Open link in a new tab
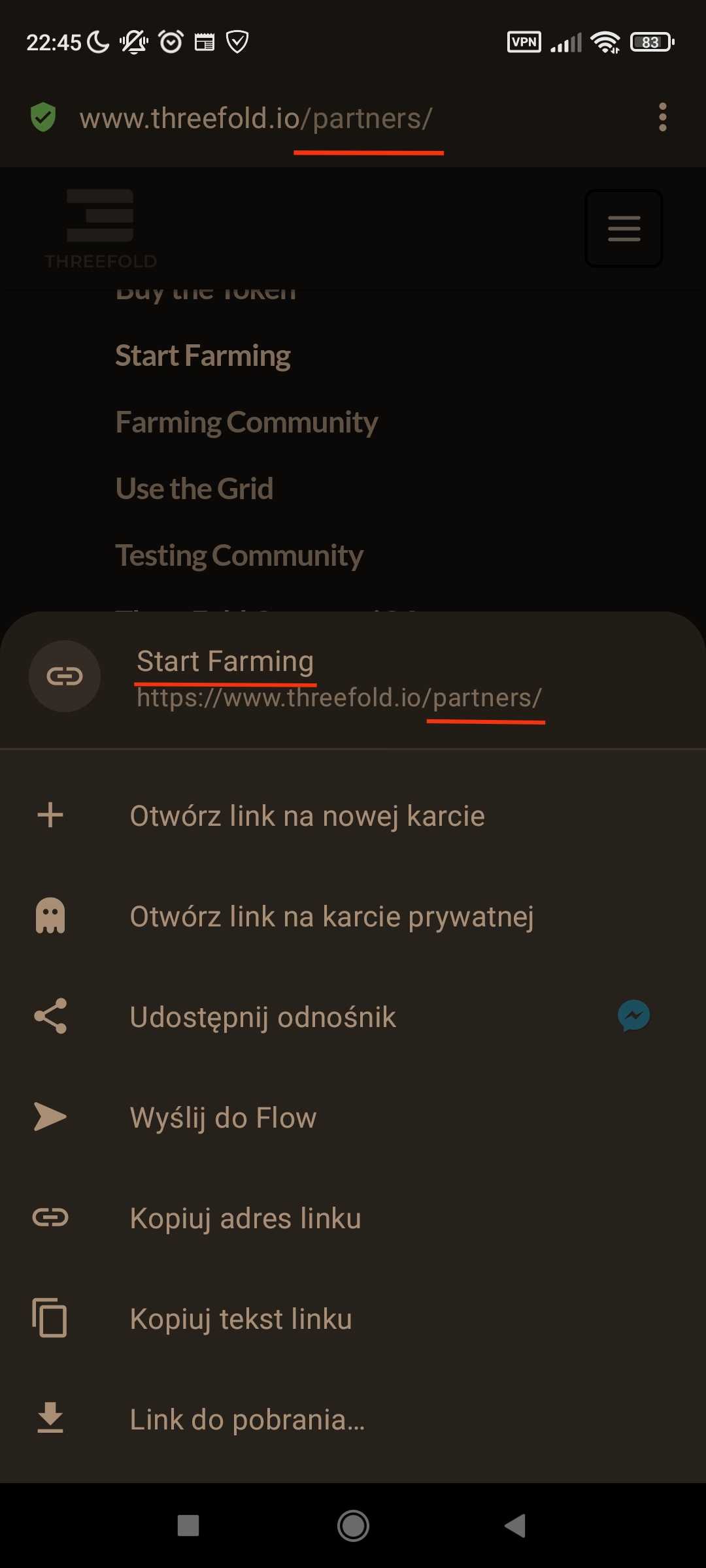The image size is (706, 1568). (x=307, y=816)
